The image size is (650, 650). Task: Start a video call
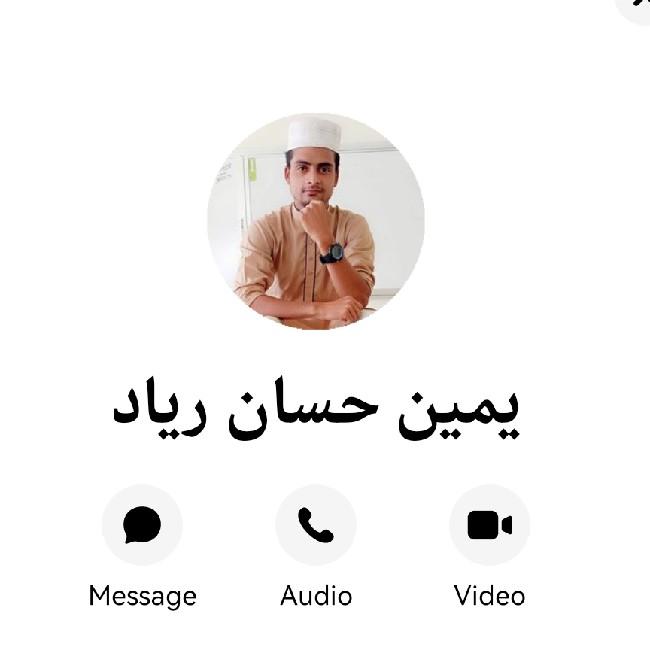[489, 525]
